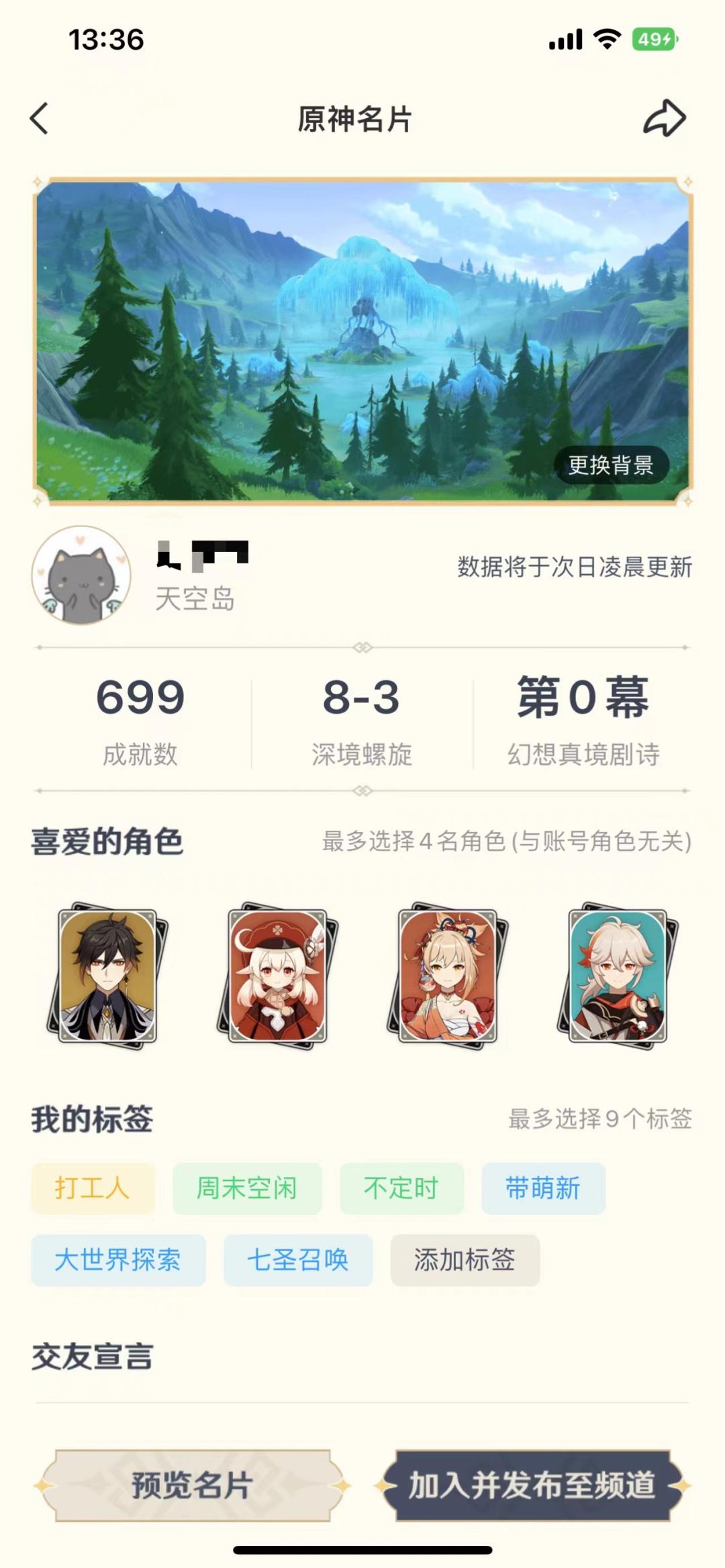Tap the 打工人 tag
Viewport: 725px width, 1568px height.
(x=93, y=1189)
